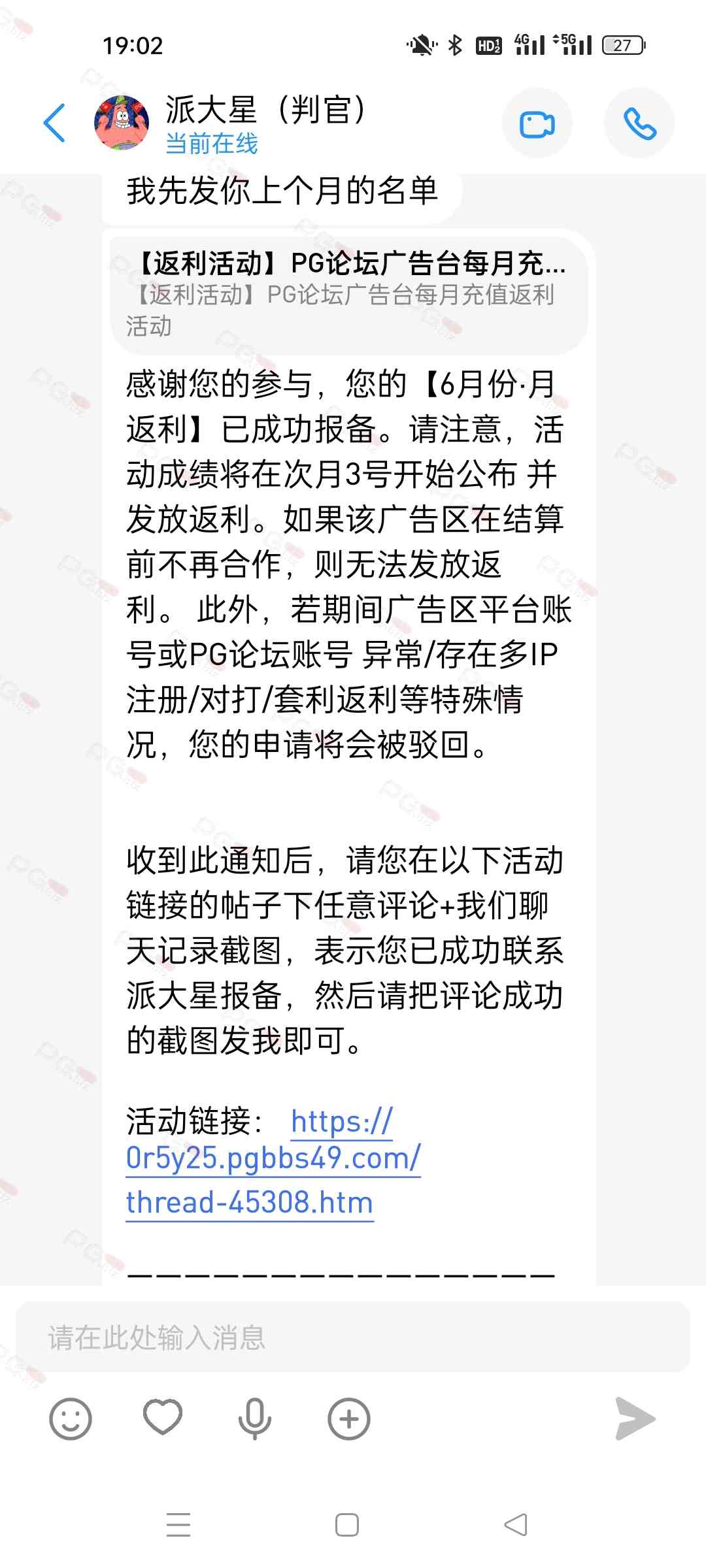The width and height of the screenshot is (706, 1568).
Task: Open the emoji picker
Action: click(70, 1419)
